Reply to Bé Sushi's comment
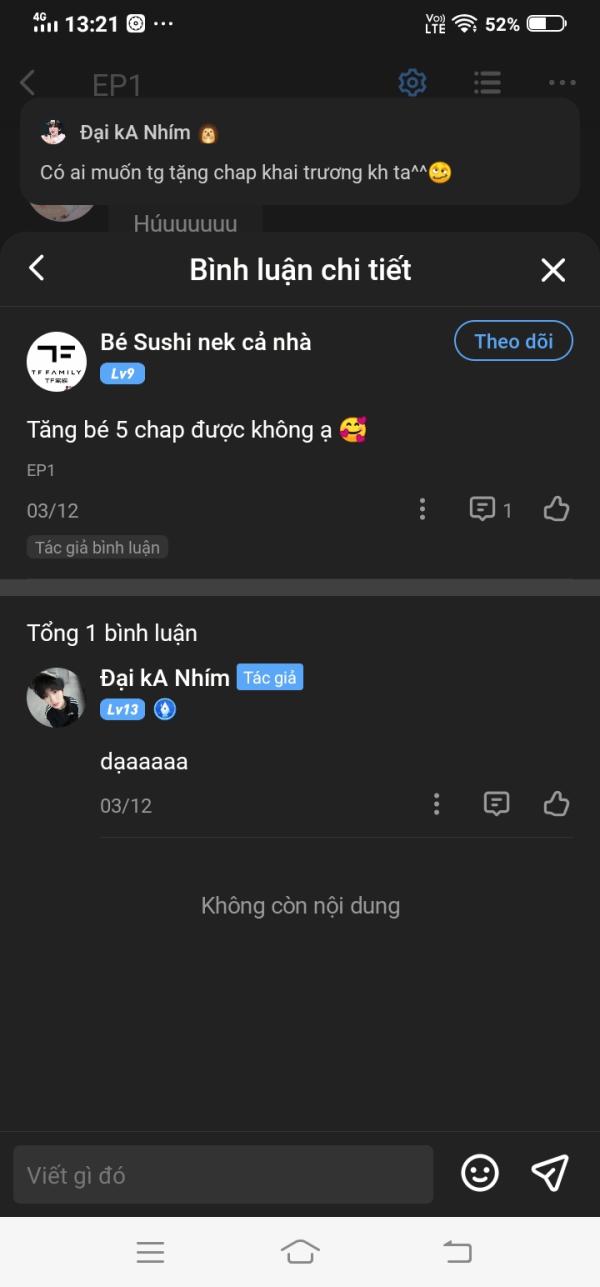 click(483, 510)
